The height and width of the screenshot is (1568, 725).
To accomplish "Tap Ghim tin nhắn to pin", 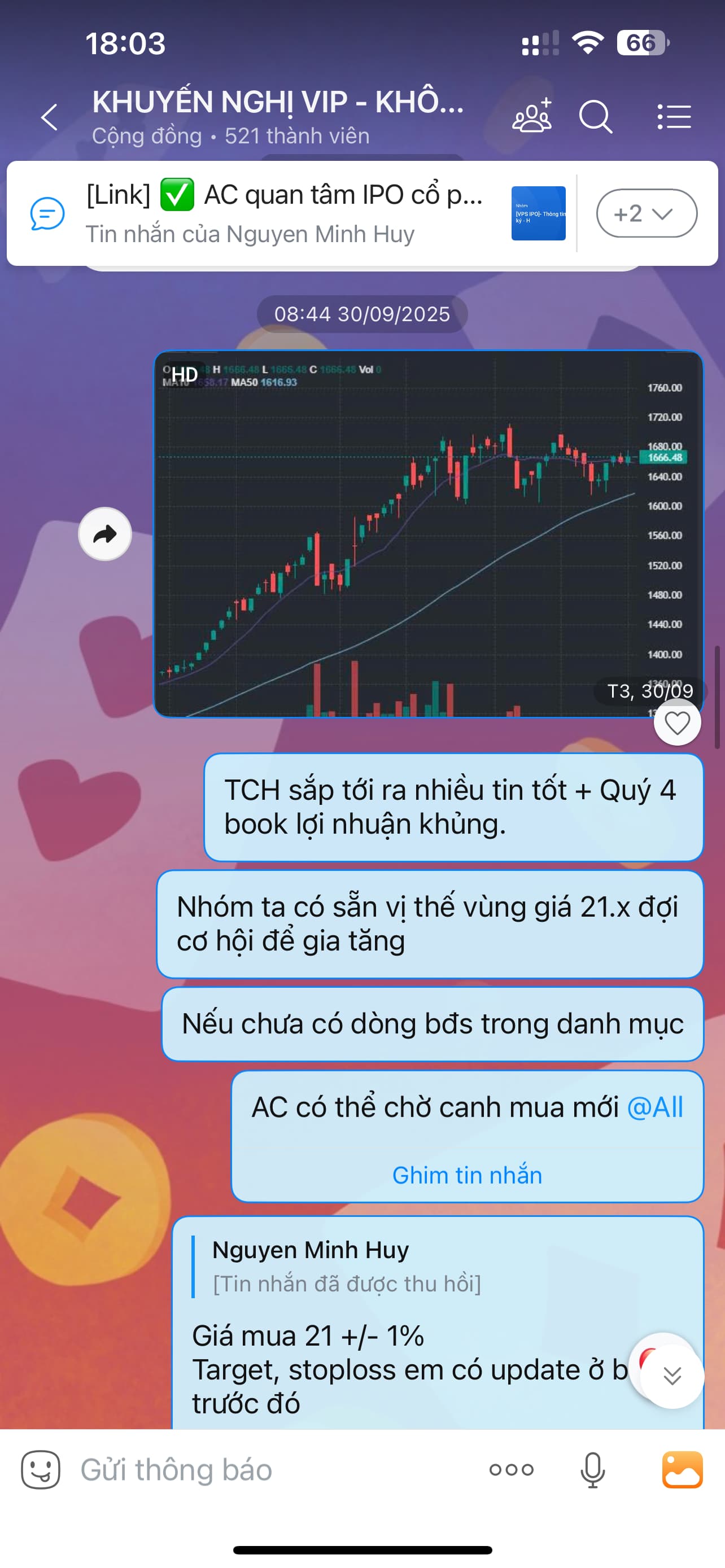I will 467,1175.
